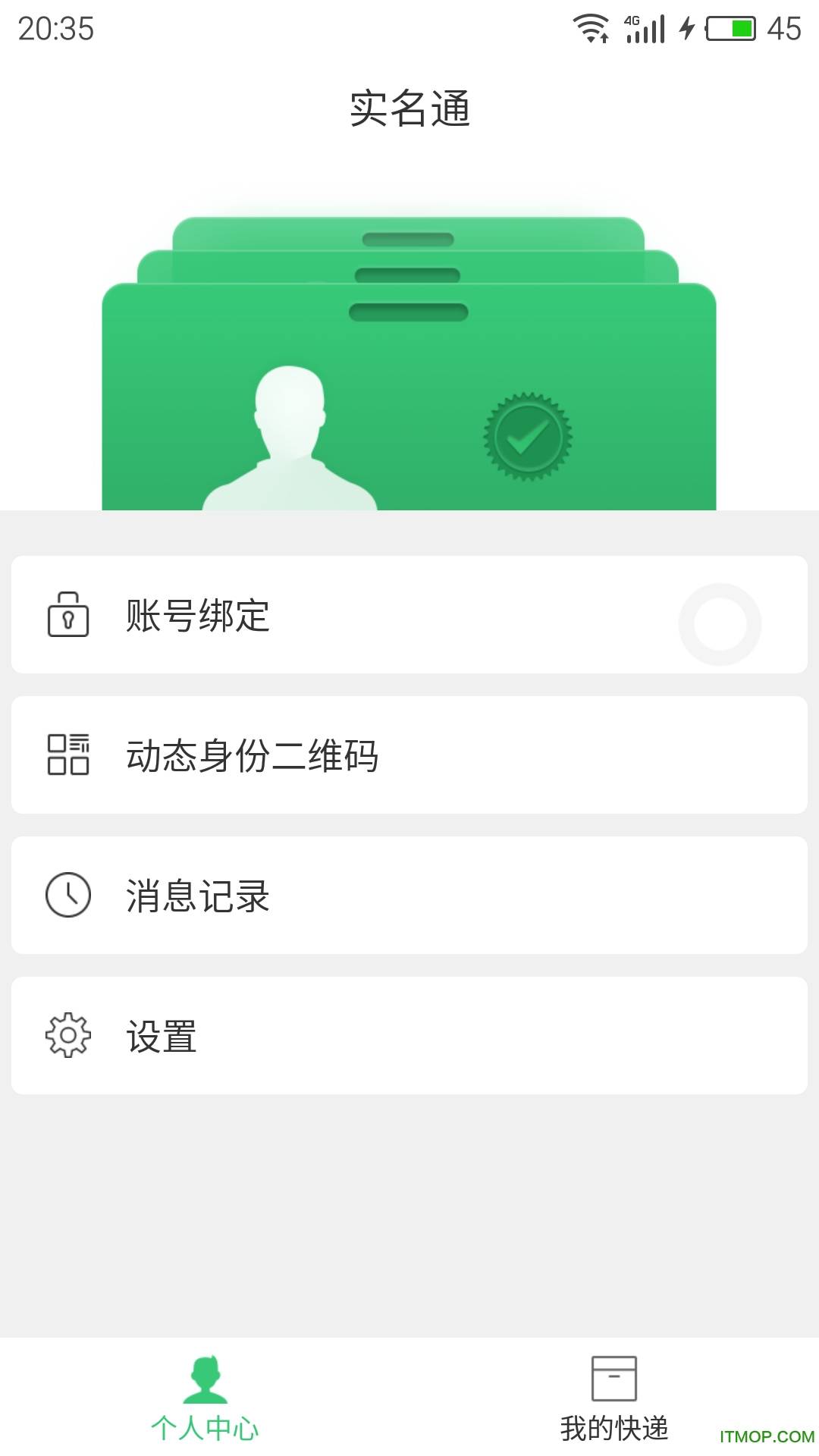Image resolution: width=819 pixels, height=1456 pixels.
Task: Select the lock icon beside 账号绑定
Action: pos(68,616)
